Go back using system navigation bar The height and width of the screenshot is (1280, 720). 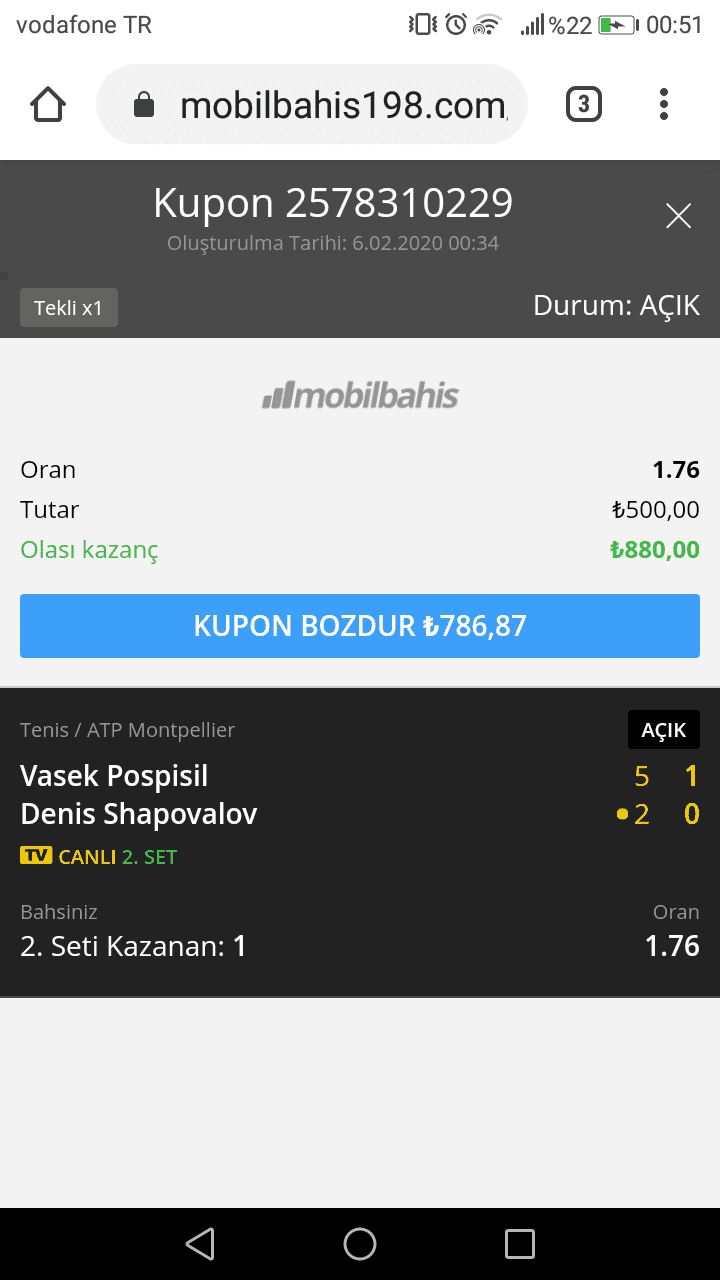(x=200, y=1244)
